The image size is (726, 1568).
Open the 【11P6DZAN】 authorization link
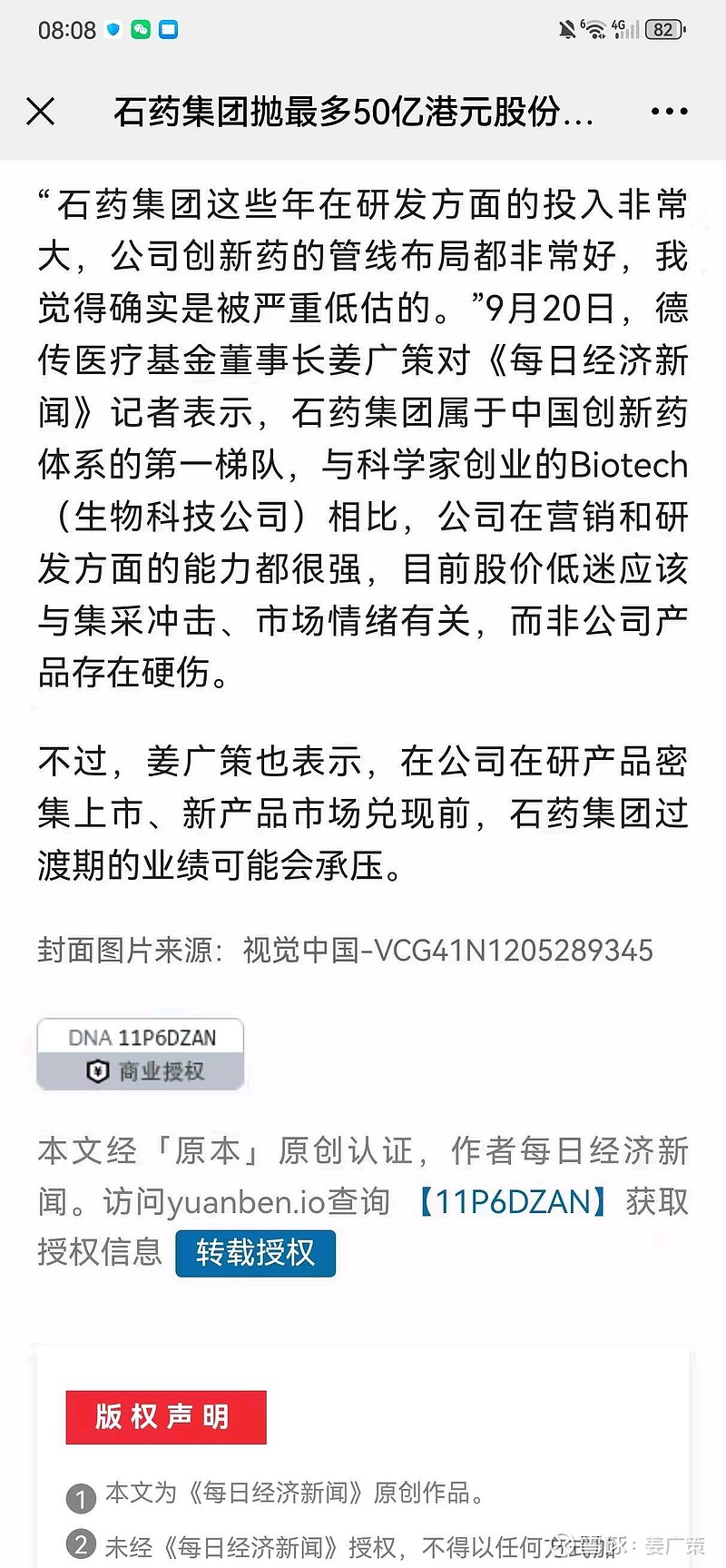(x=513, y=1201)
